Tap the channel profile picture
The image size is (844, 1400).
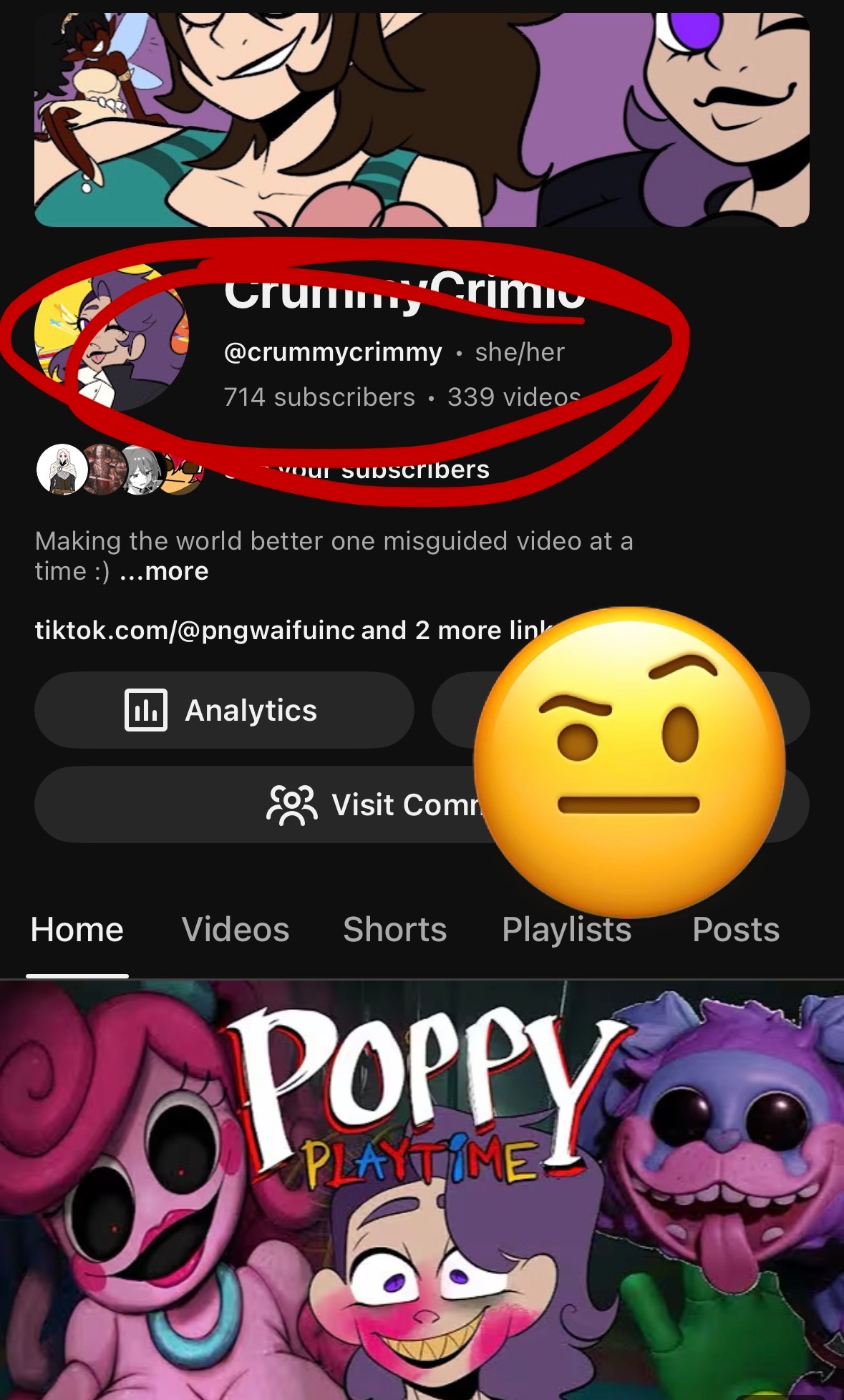[112, 336]
